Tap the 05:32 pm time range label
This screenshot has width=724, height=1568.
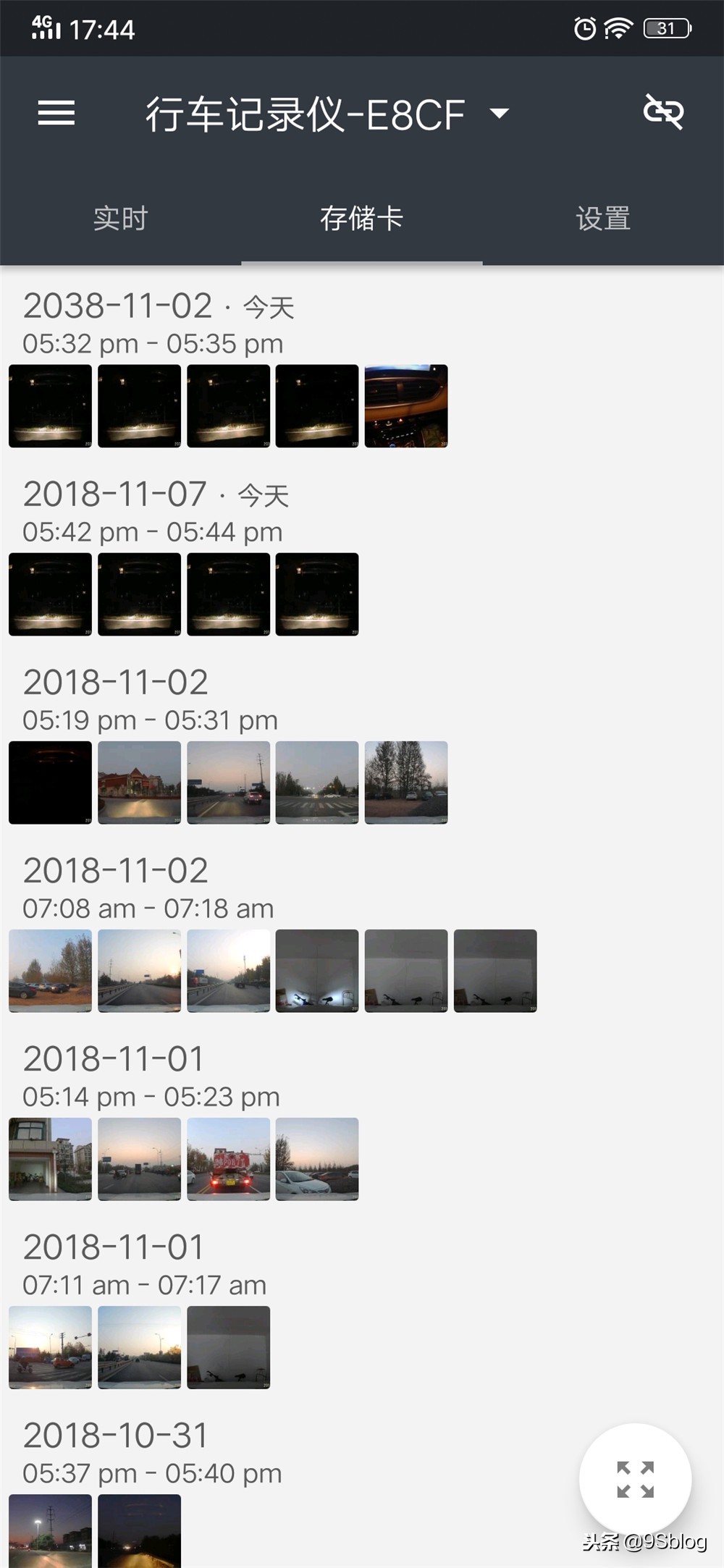click(152, 344)
